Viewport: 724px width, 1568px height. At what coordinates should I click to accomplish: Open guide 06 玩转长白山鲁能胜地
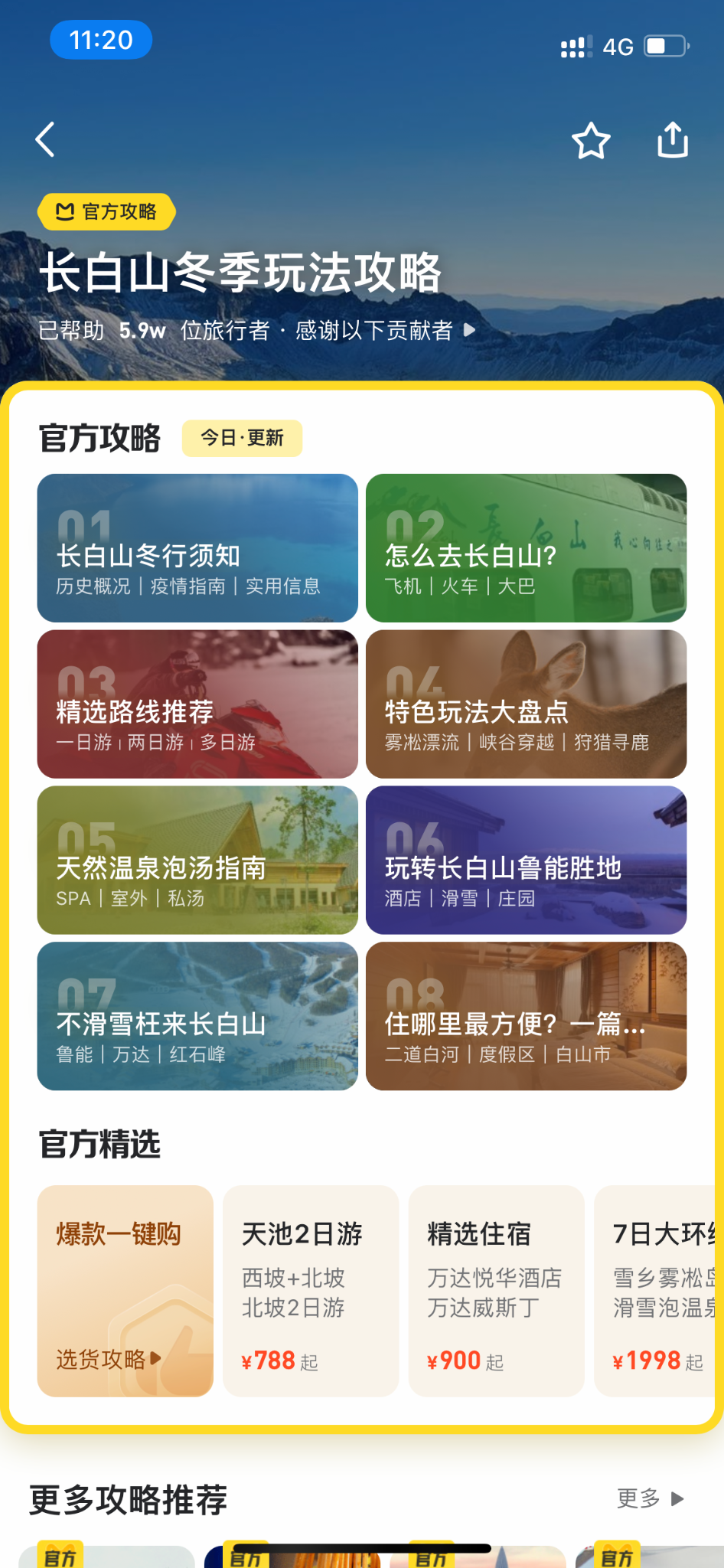(x=526, y=861)
